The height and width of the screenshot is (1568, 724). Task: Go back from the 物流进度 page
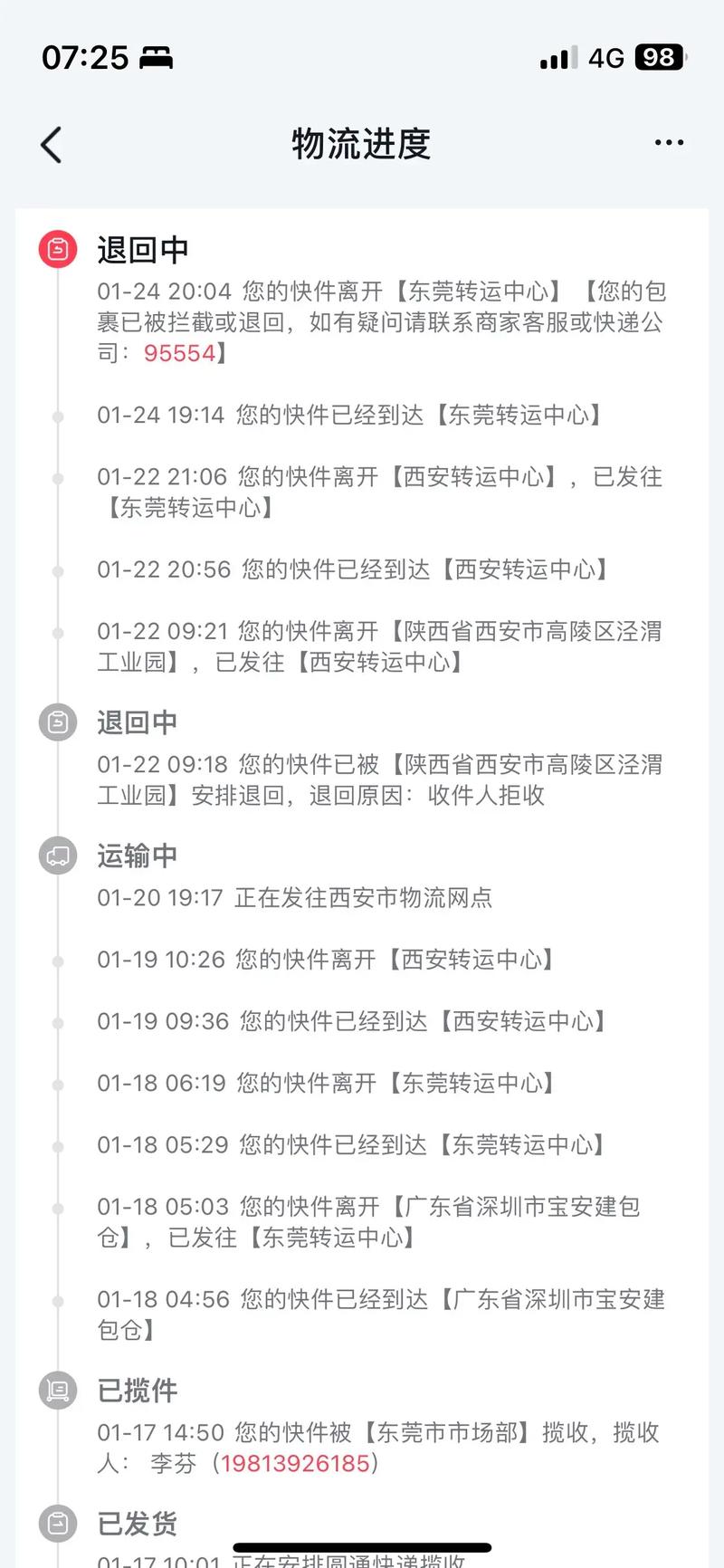(52, 145)
